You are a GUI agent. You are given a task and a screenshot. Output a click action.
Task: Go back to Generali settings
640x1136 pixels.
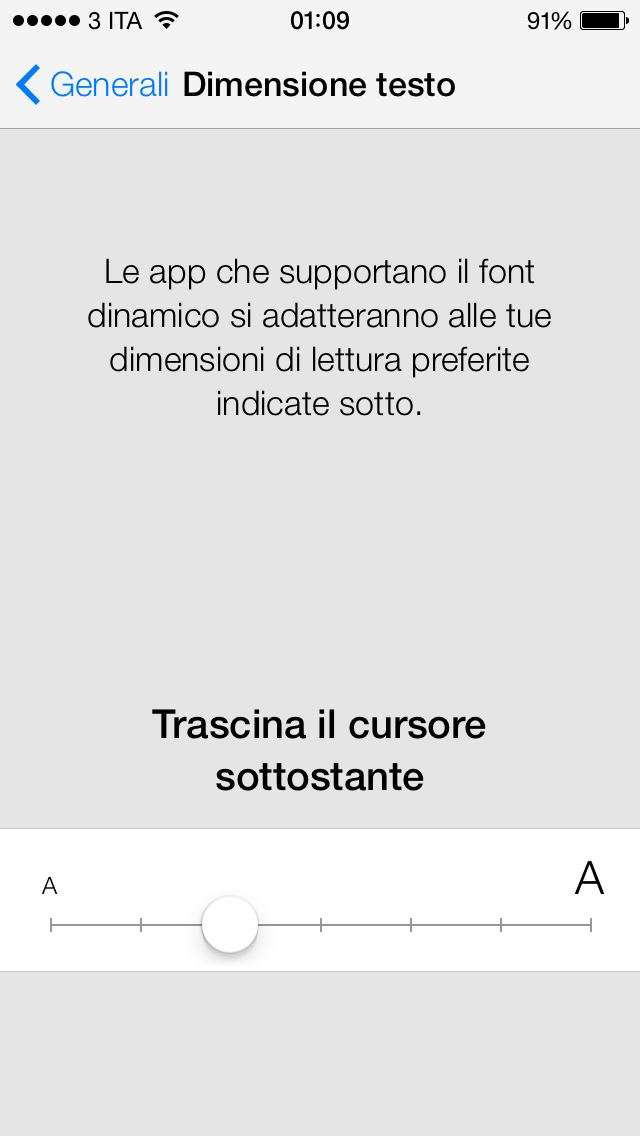point(92,85)
